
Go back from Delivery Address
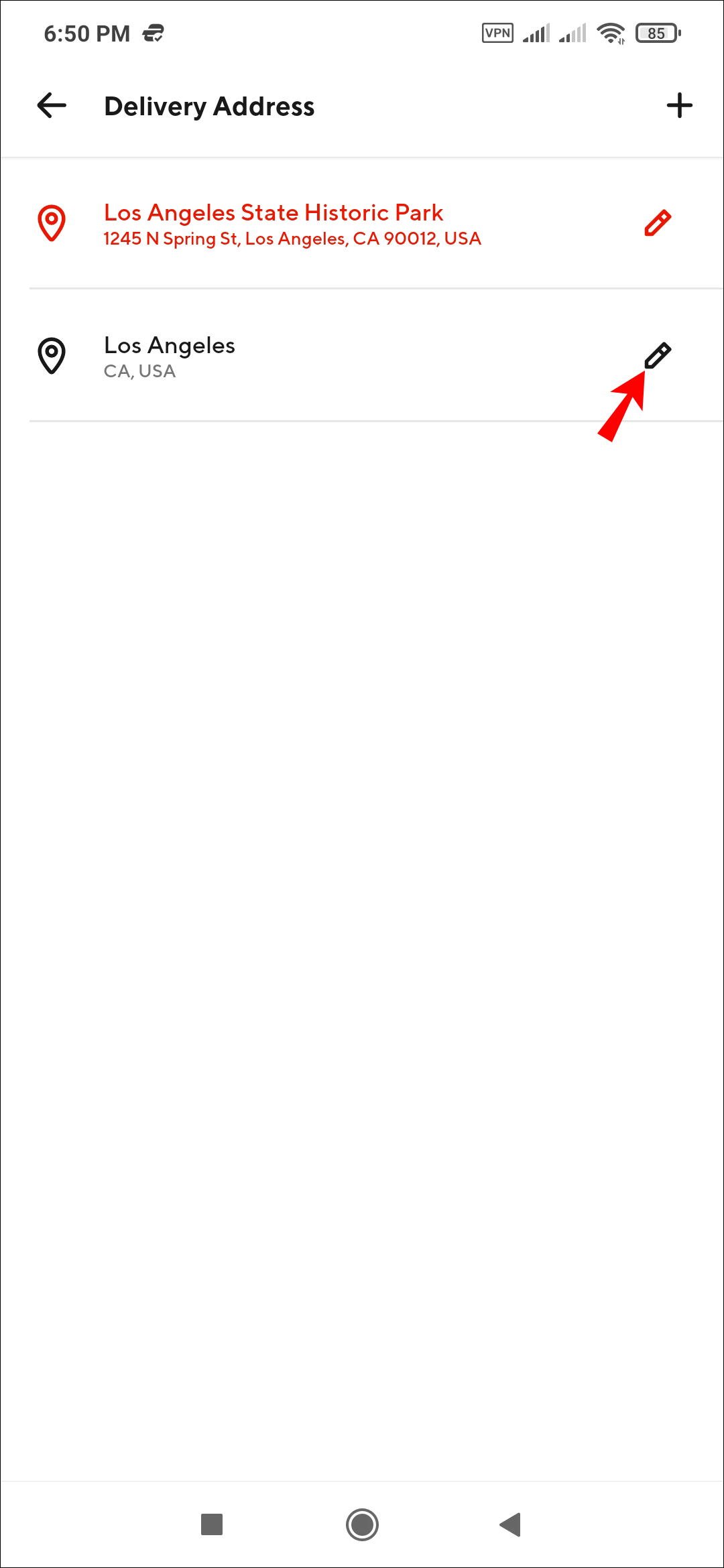coord(52,106)
